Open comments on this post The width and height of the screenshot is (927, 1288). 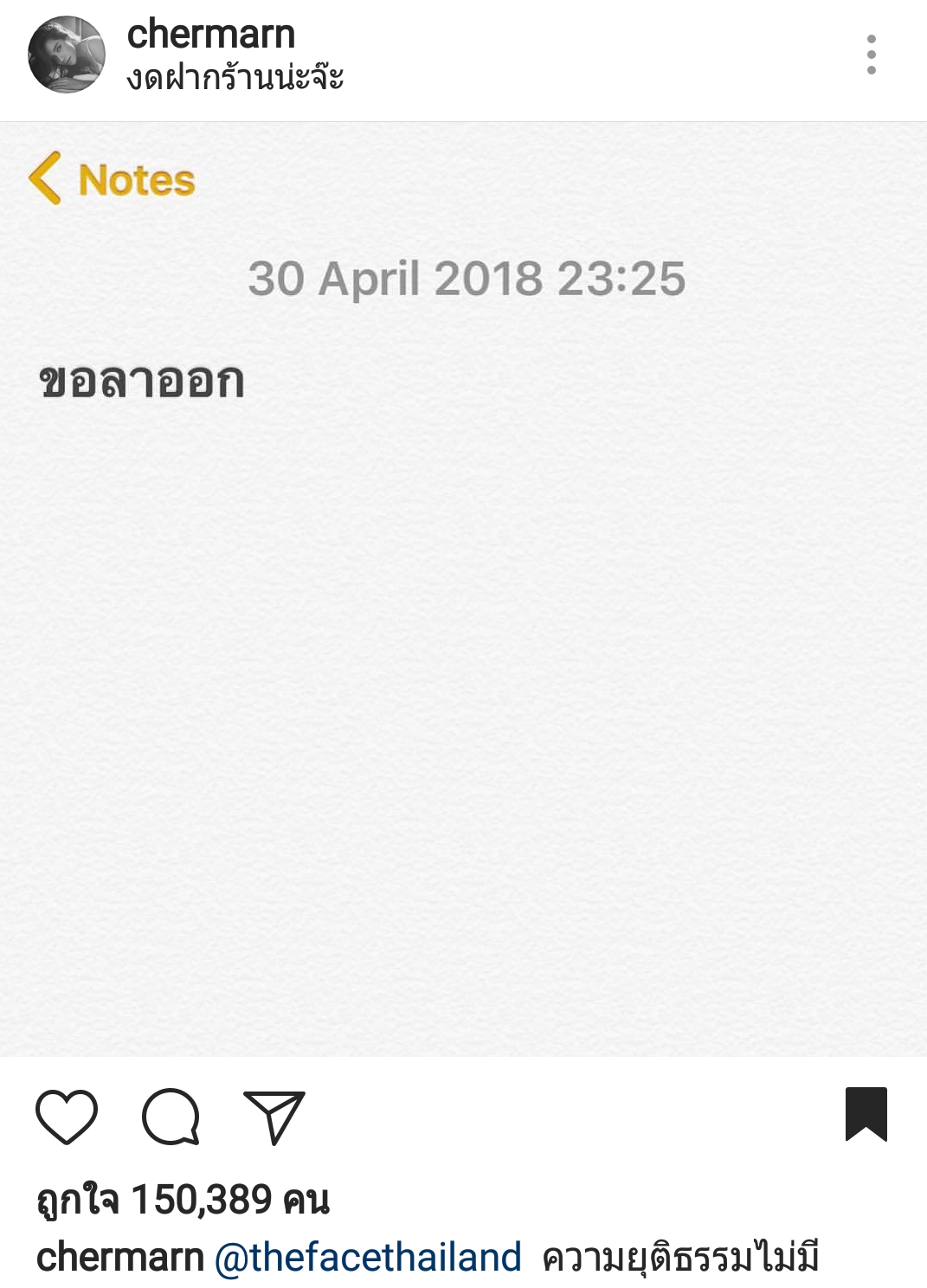[171, 1117]
